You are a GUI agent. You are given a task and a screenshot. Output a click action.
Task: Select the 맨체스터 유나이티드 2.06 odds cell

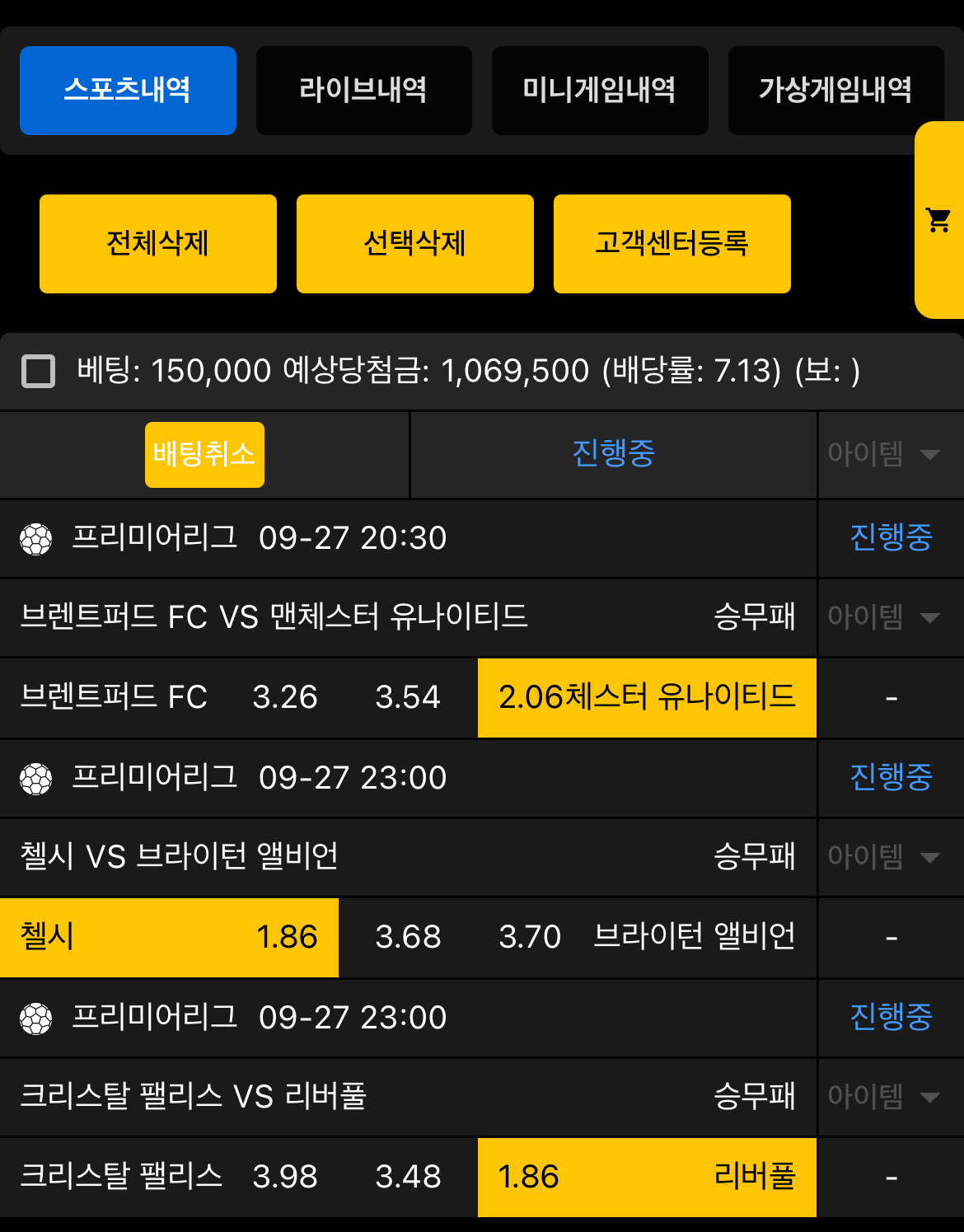tap(646, 698)
